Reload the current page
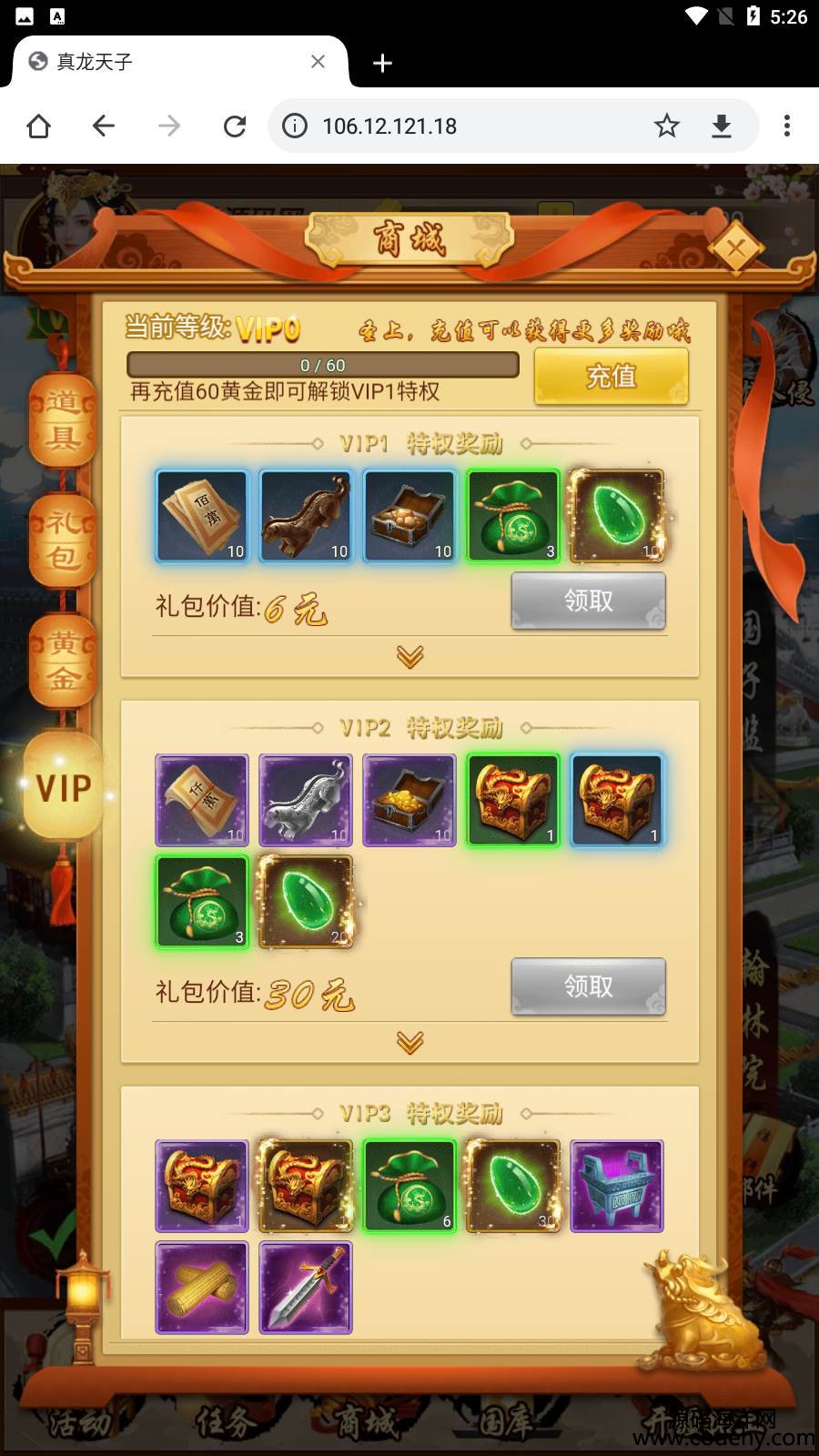Viewport: 819px width, 1456px height. coord(235,126)
